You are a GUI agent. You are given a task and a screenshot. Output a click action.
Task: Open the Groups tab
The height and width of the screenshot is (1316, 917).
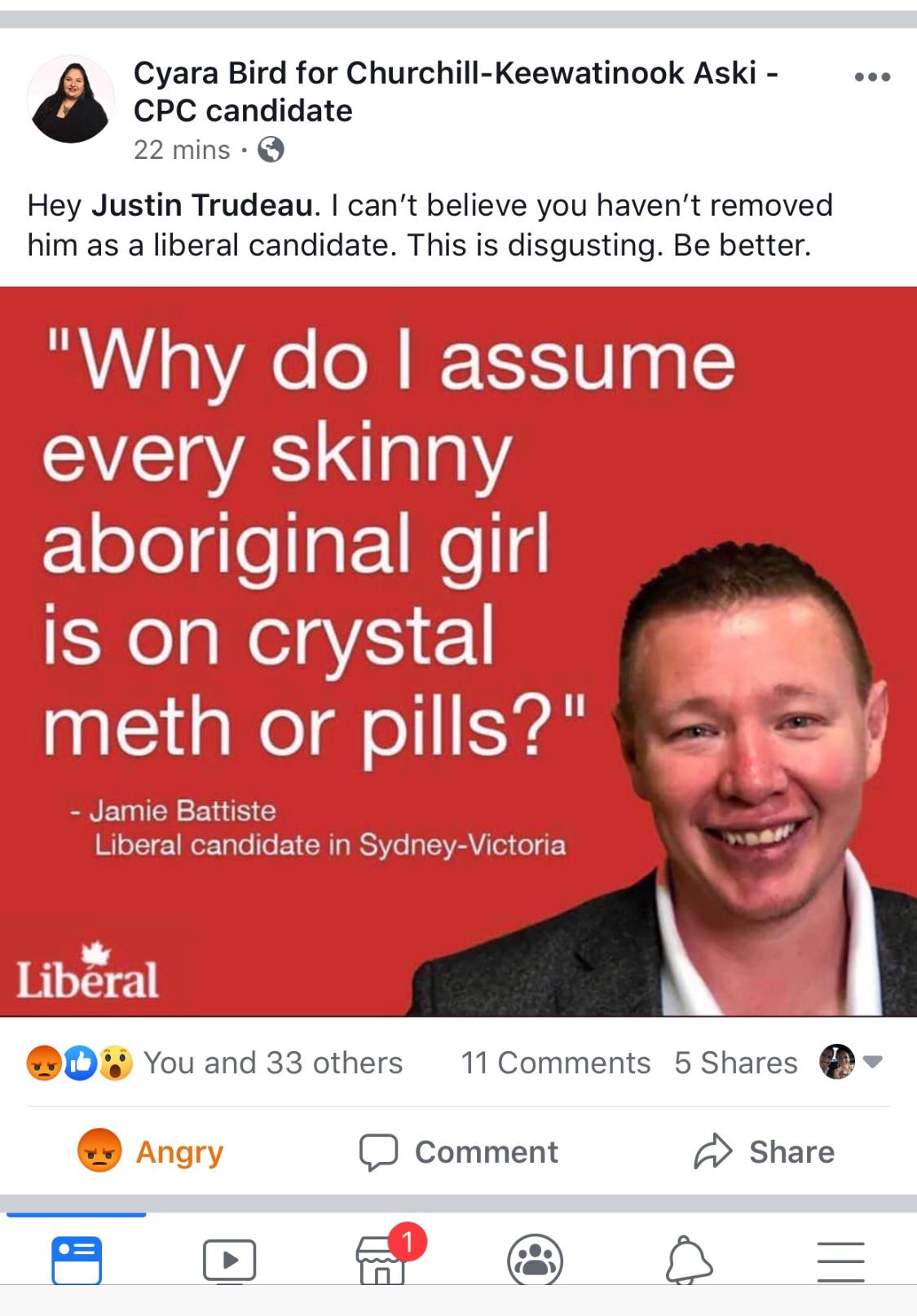[535, 1260]
